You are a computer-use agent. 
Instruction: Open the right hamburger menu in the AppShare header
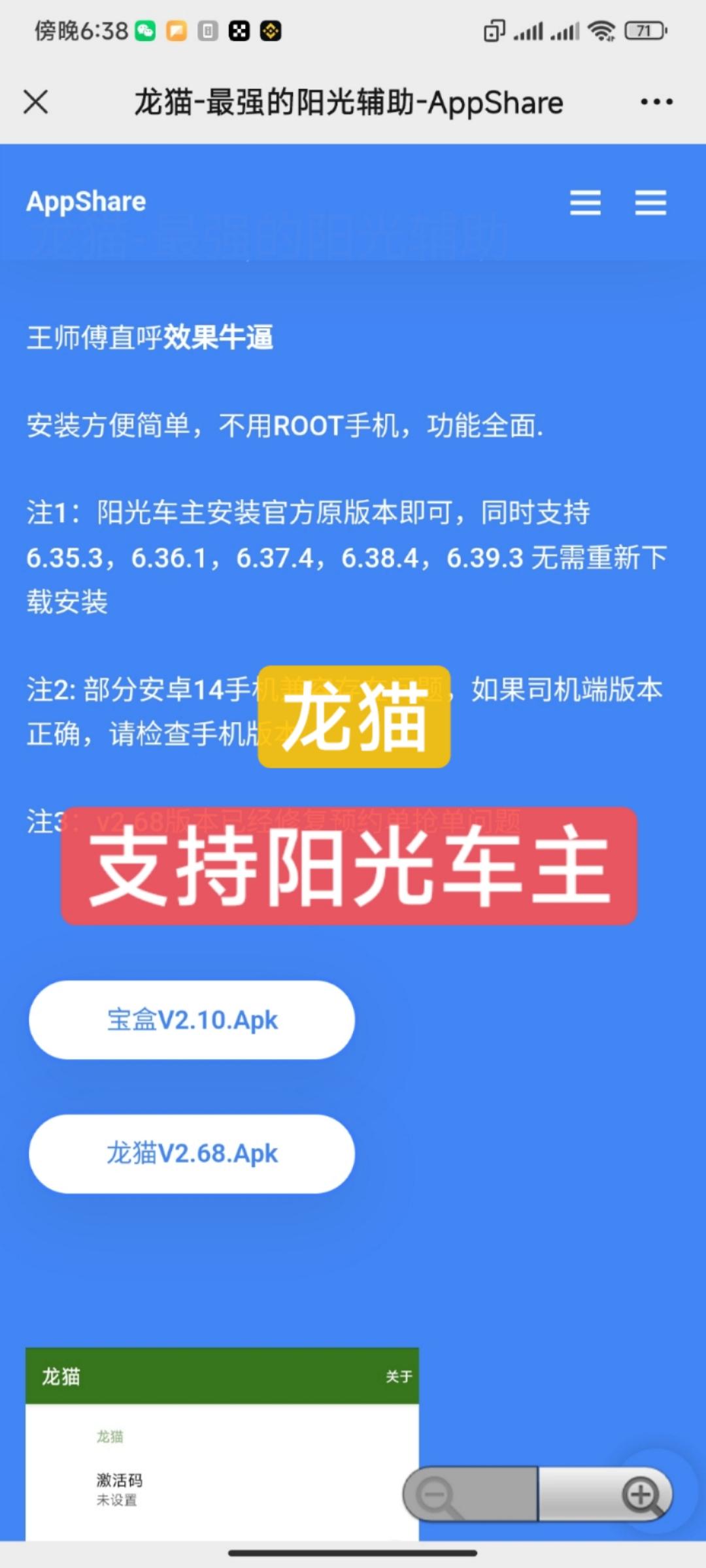click(x=649, y=203)
